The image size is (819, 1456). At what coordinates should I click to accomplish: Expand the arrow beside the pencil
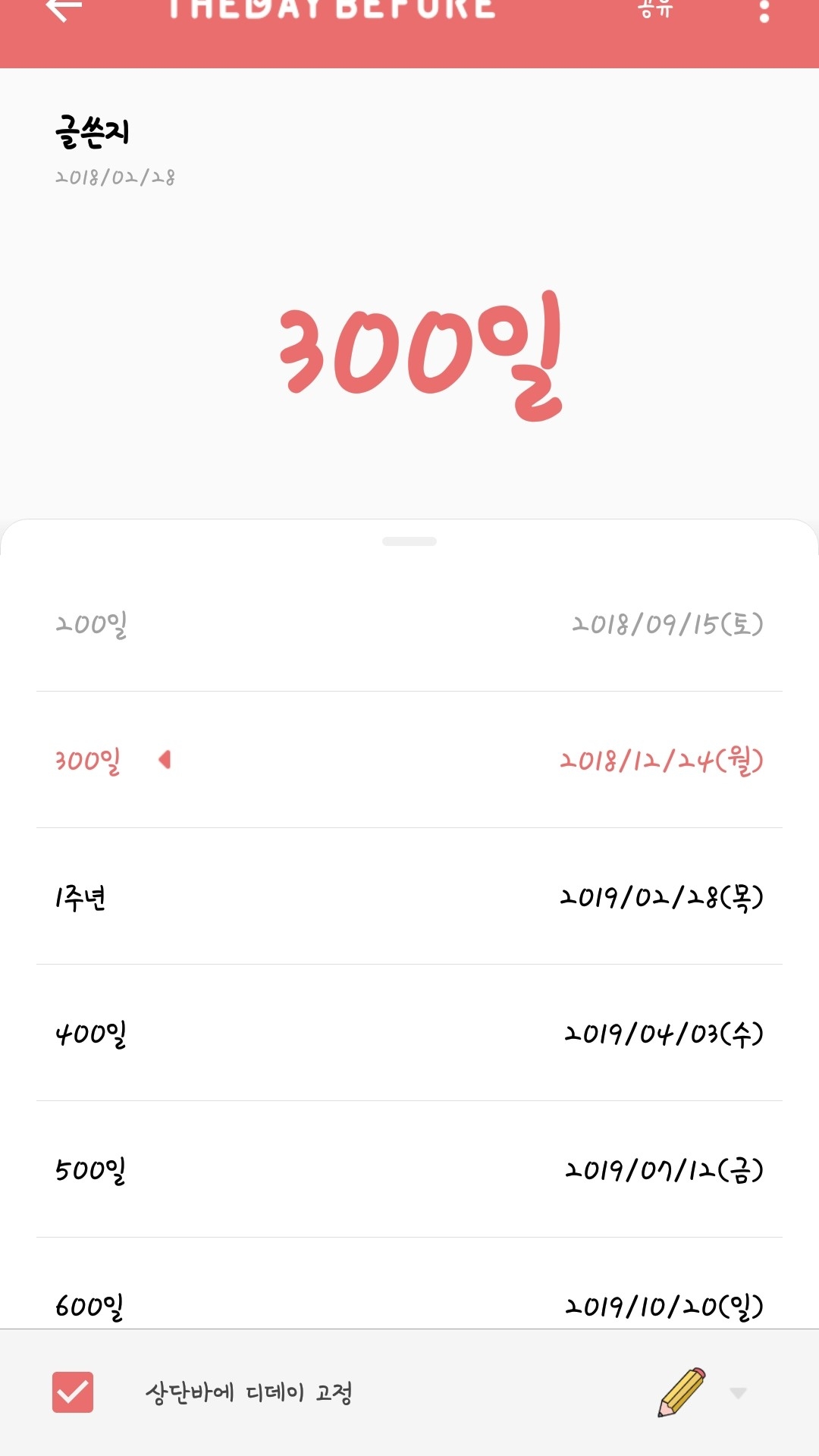coord(738,1393)
